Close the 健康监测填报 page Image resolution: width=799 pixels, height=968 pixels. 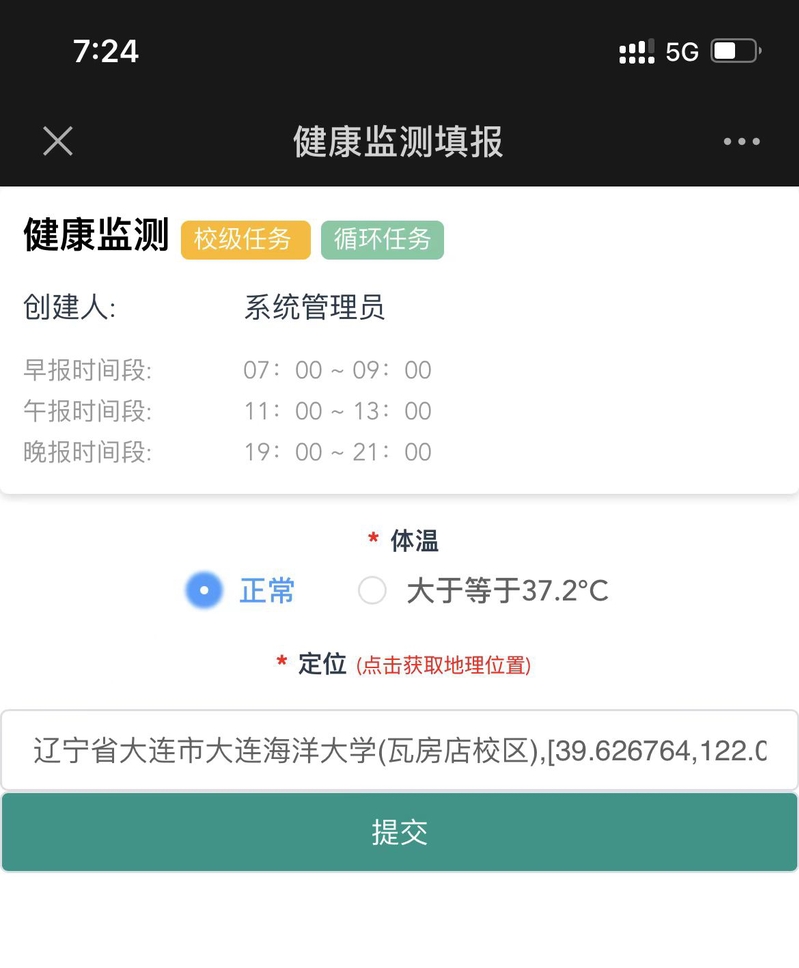point(58,141)
